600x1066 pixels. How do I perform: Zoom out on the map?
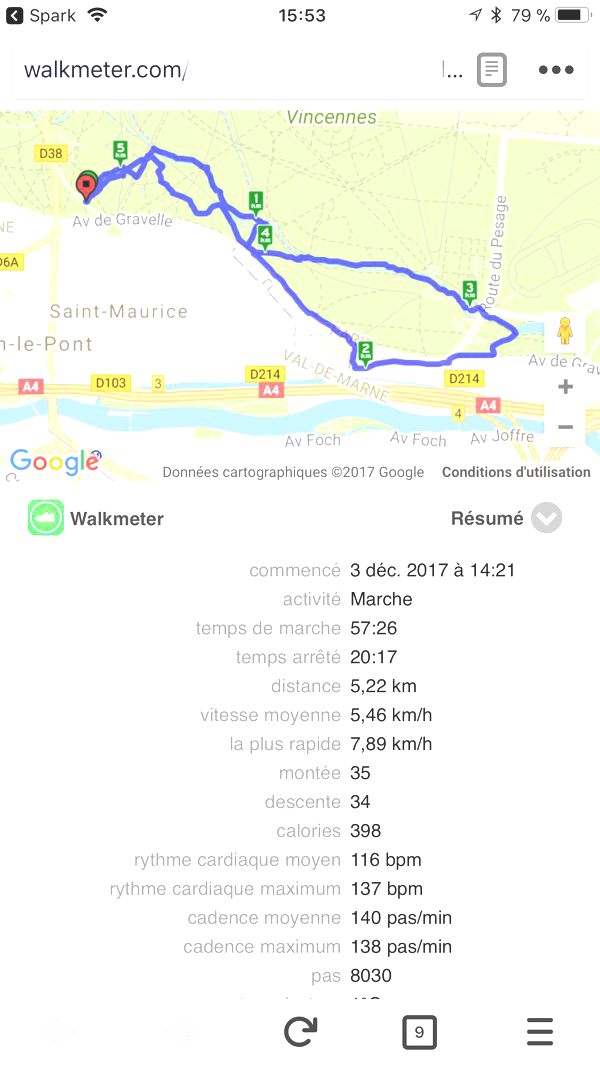pos(565,427)
